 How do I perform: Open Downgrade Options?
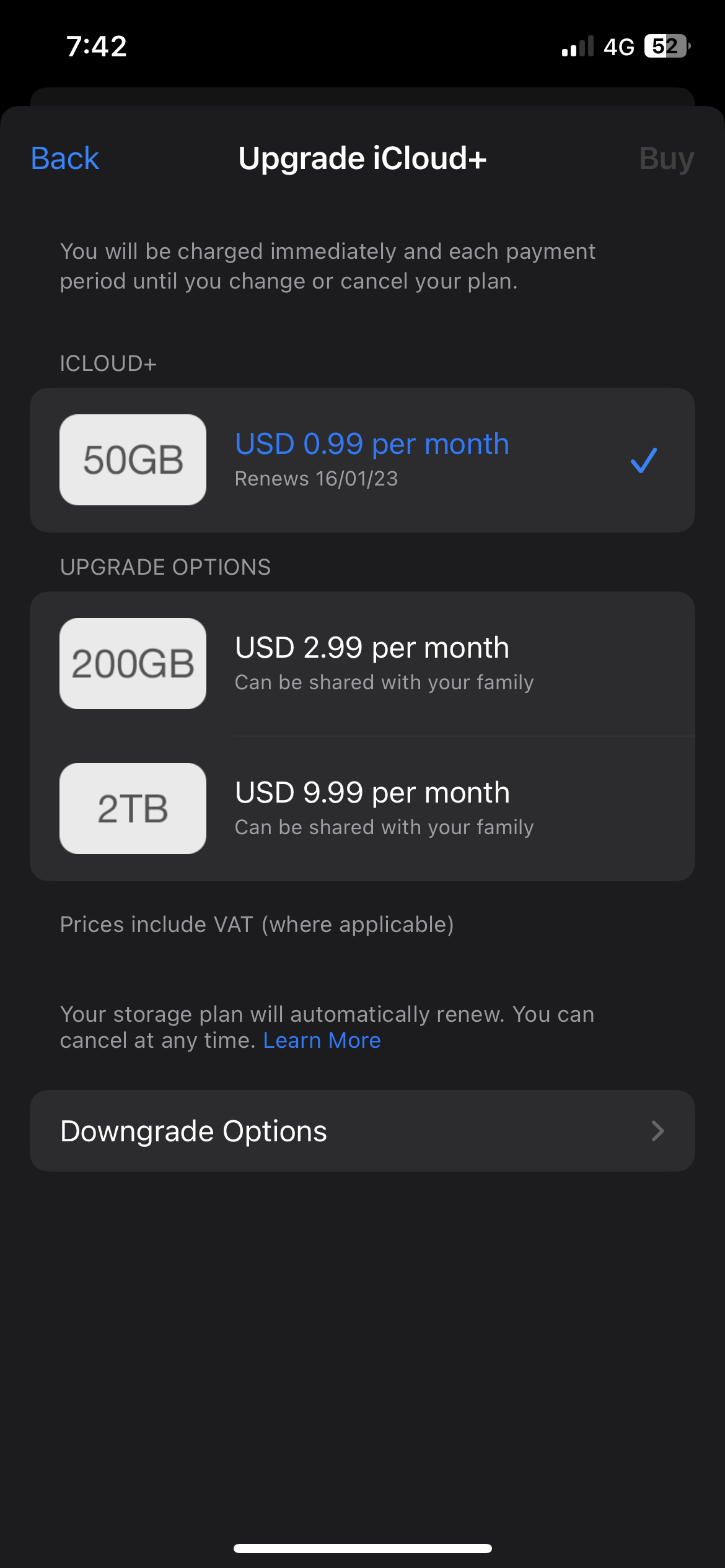tap(362, 1131)
